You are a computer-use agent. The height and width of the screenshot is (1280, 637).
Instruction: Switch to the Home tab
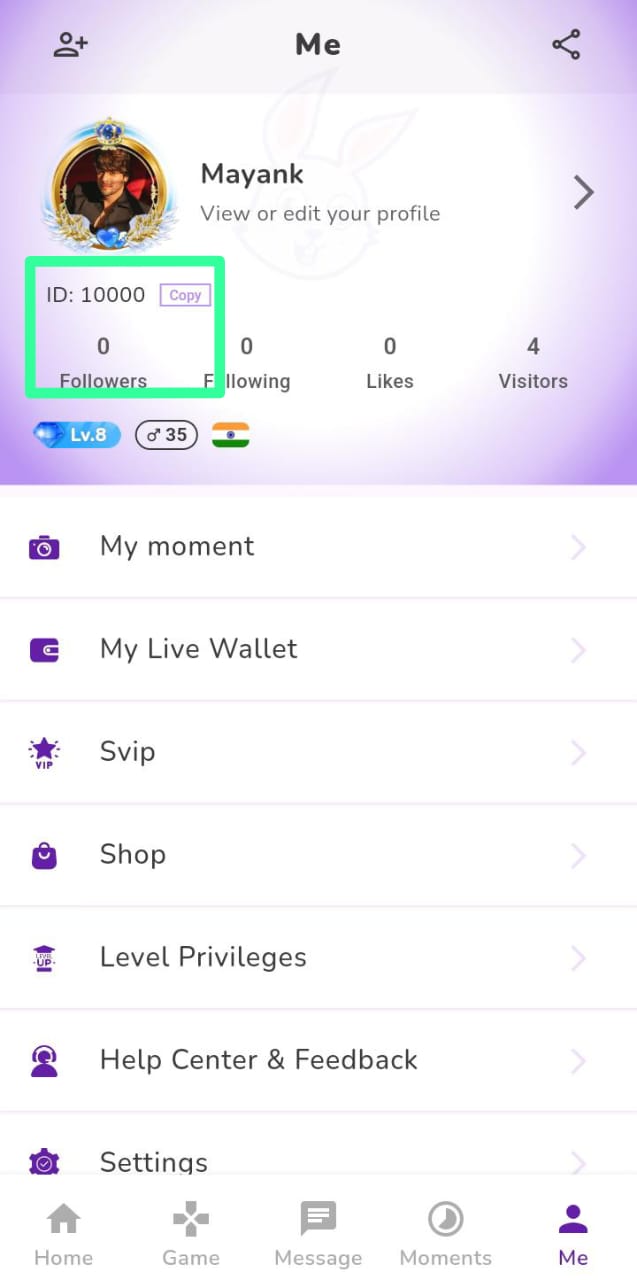click(x=63, y=1234)
